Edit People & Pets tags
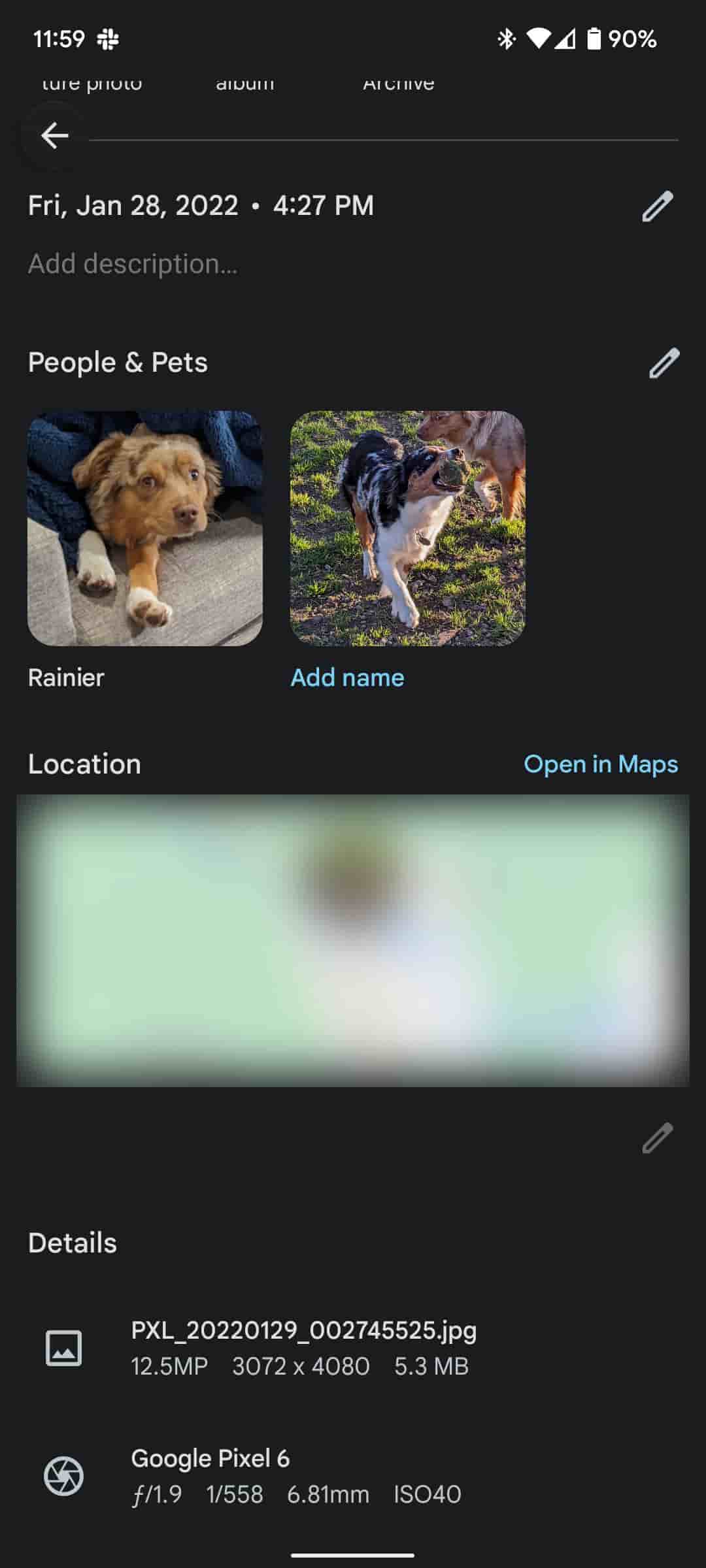The height and width of the screenshot is (1568, 706). point(664,363)
